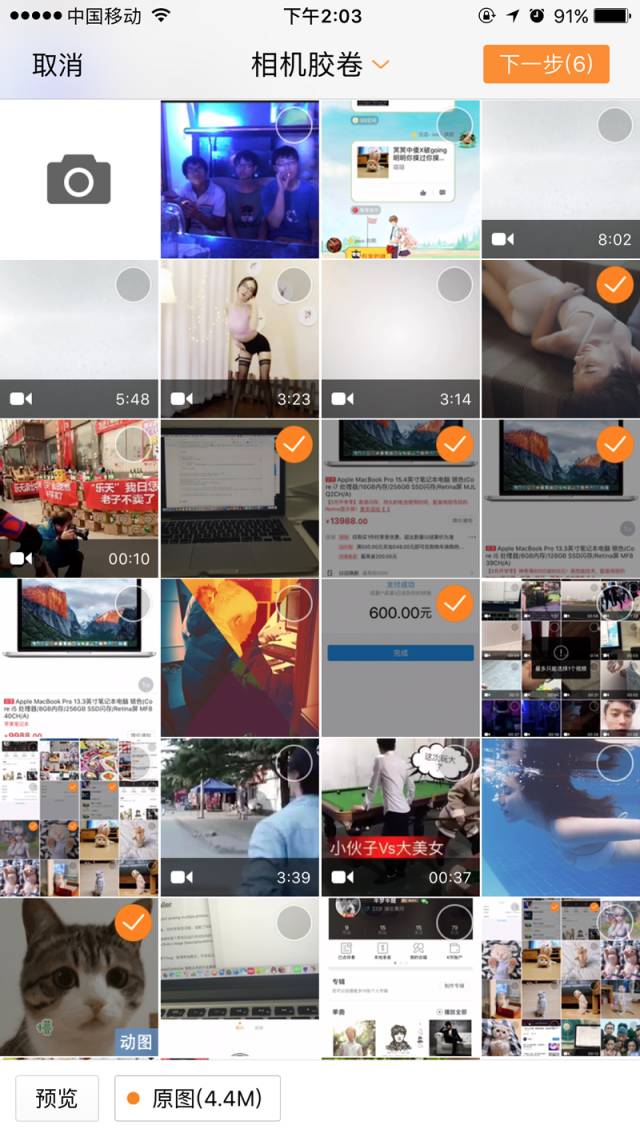
Task: Open the 00:10 protest video thumbnail
Action: tap(79, 498)
